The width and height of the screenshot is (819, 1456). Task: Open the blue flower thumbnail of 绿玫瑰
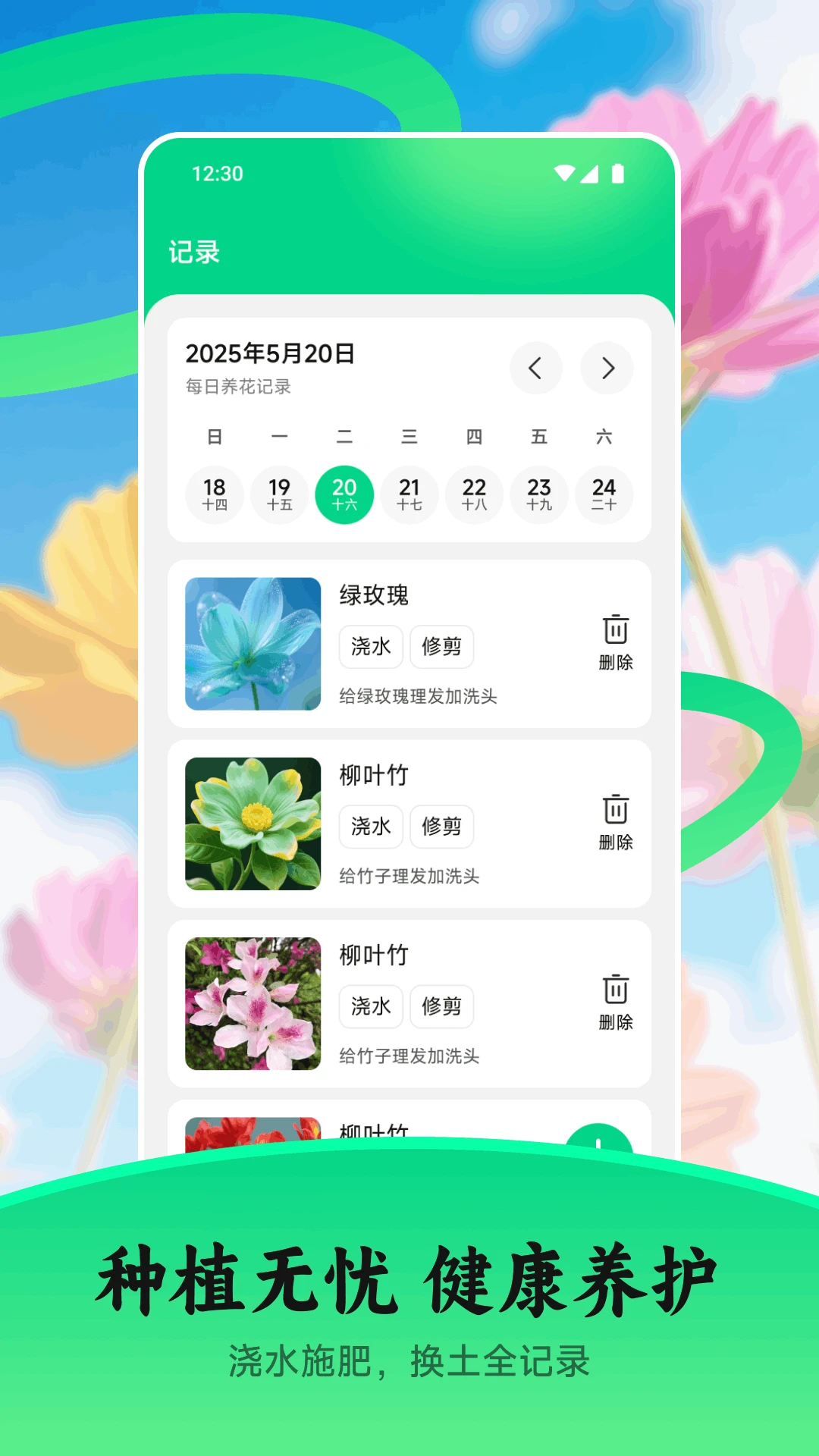[x=252, y=643]
